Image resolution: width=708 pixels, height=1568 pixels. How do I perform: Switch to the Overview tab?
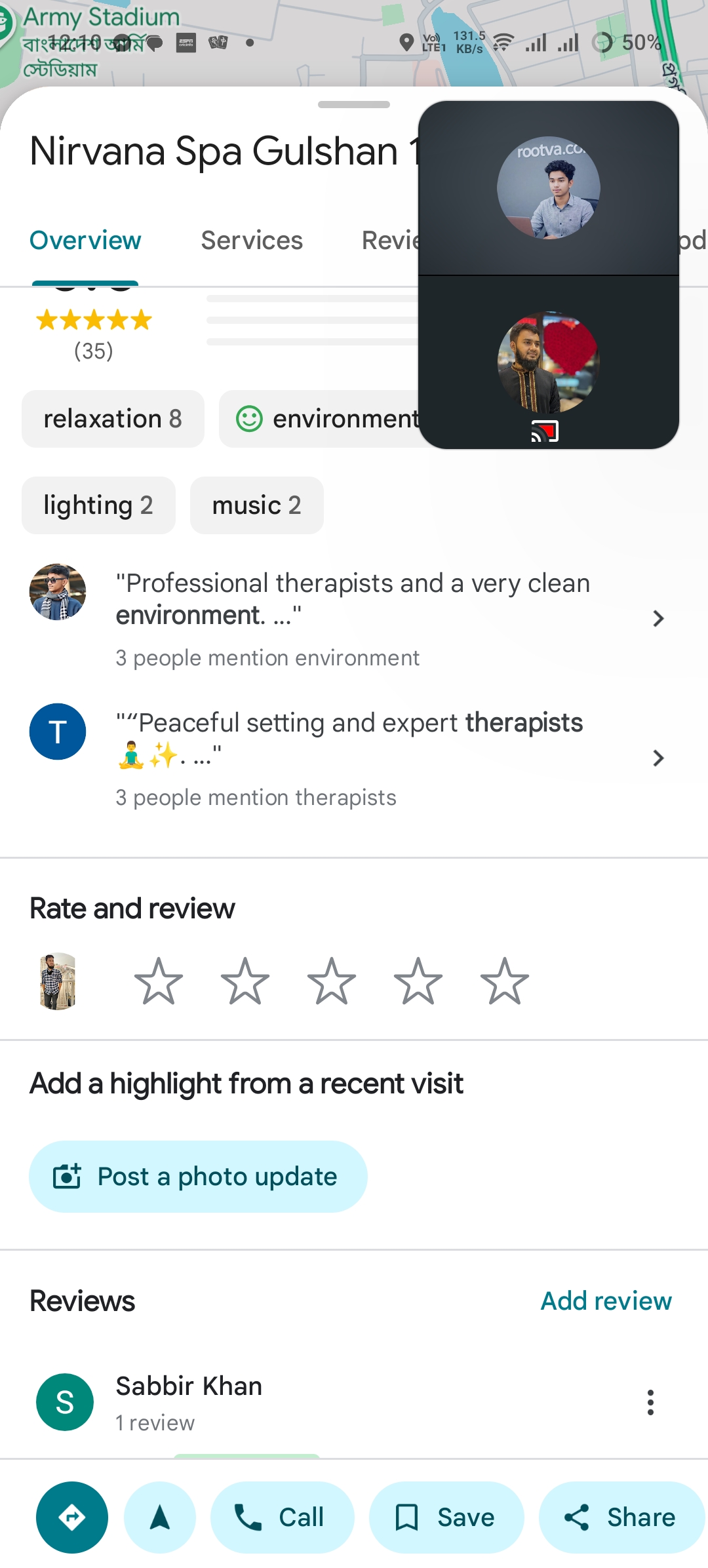click(85, 241)
